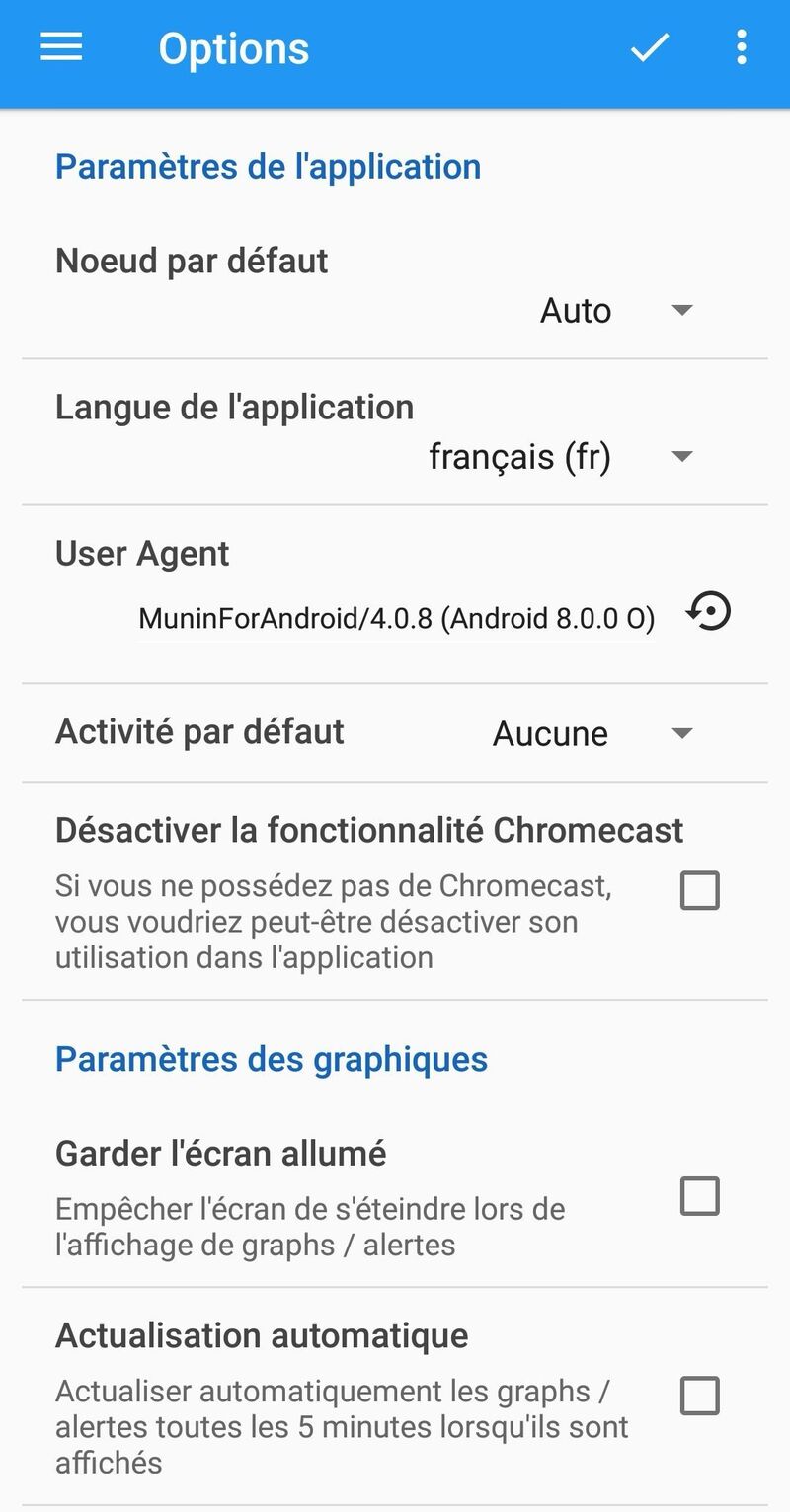This screenshot has width=790, height=1512.
Task: Open the navigation drawer menu
Action: (61, 47)
